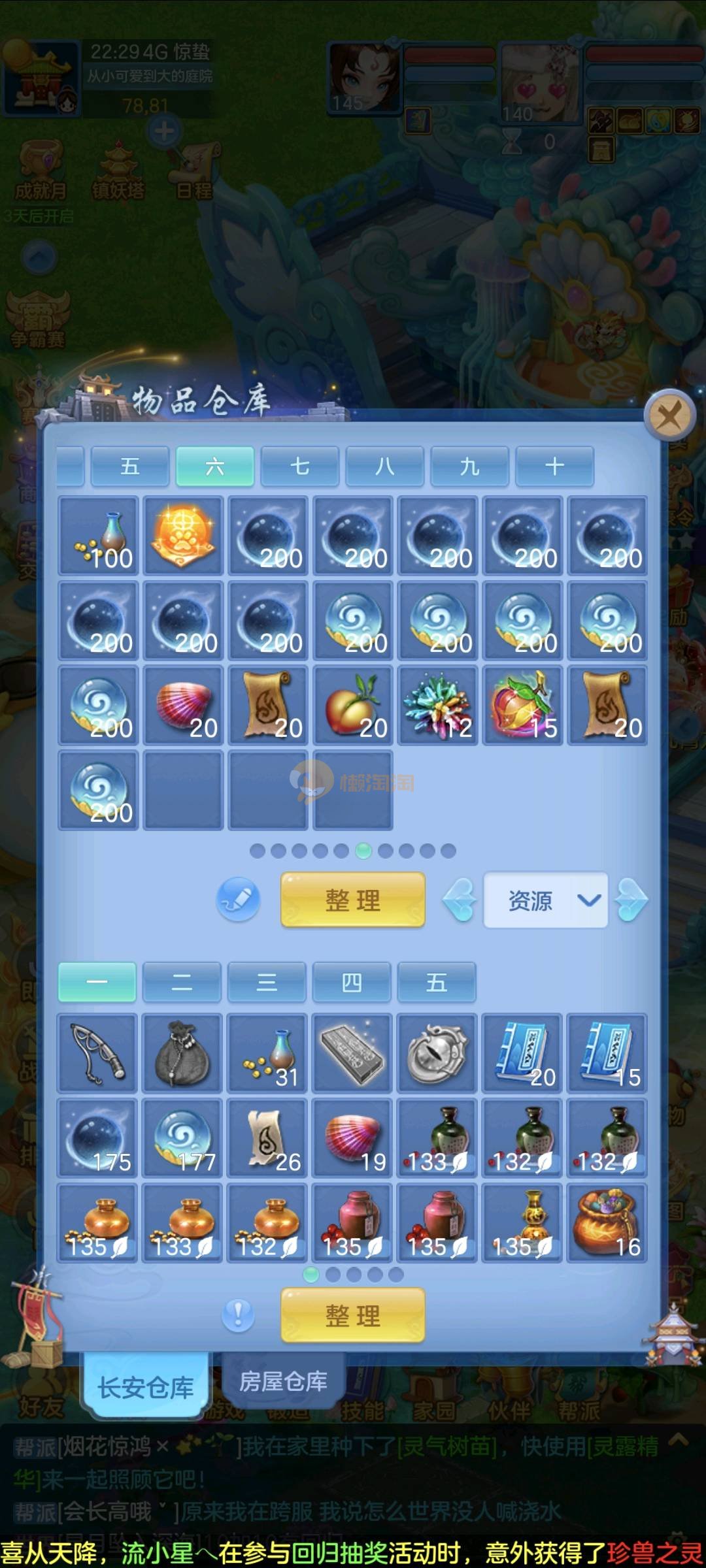Close the 物品仓库 warehouse dialog
The height and width of the screenshot is (1568, 706).
coord(669,416)
